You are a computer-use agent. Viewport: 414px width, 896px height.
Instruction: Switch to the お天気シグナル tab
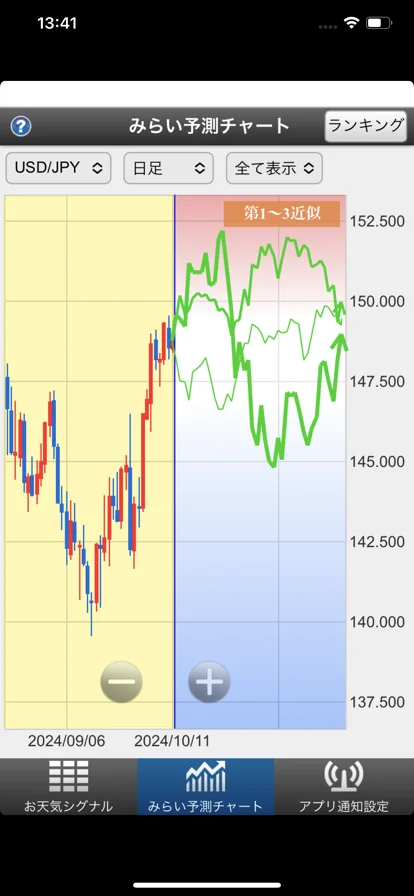[x=69, y=786]
